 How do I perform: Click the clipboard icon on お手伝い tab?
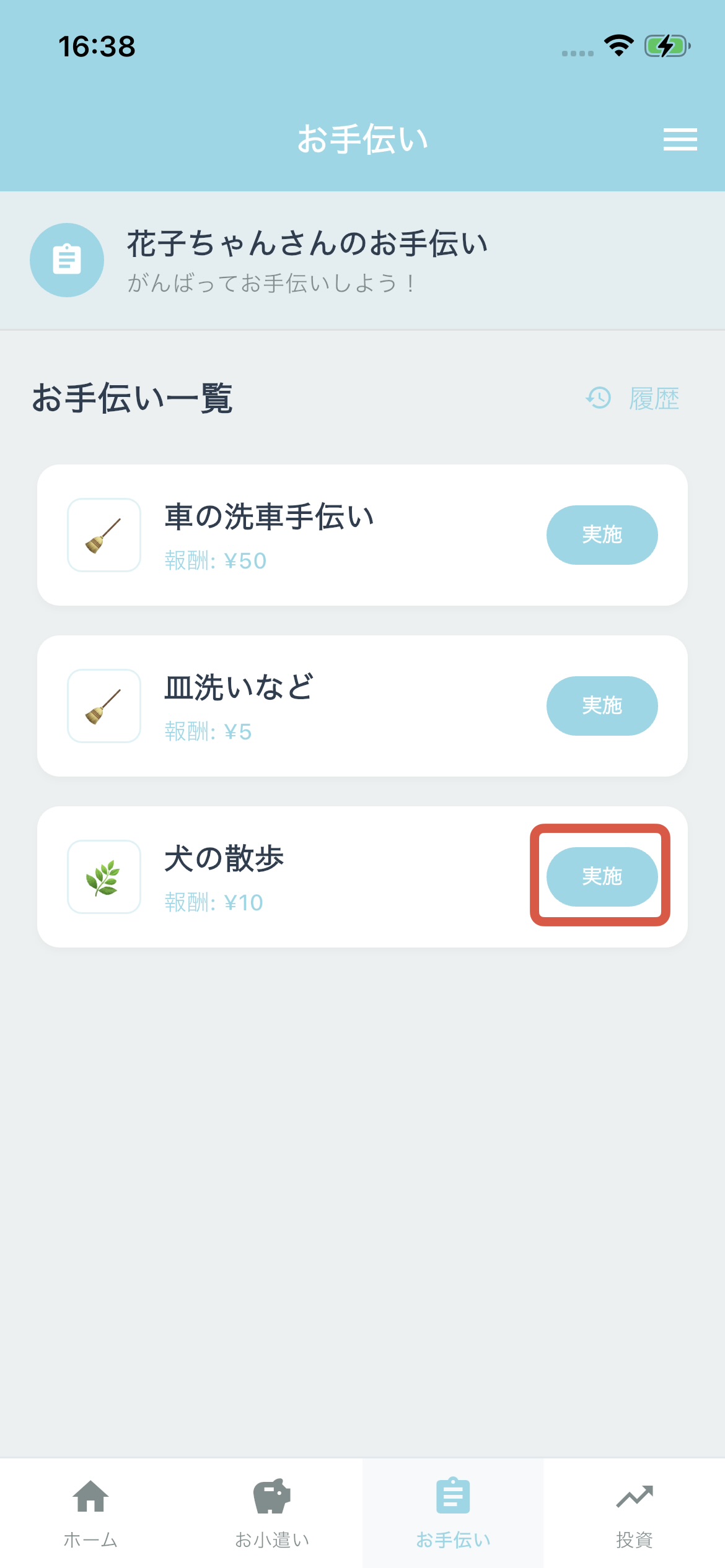point(453,1493)
